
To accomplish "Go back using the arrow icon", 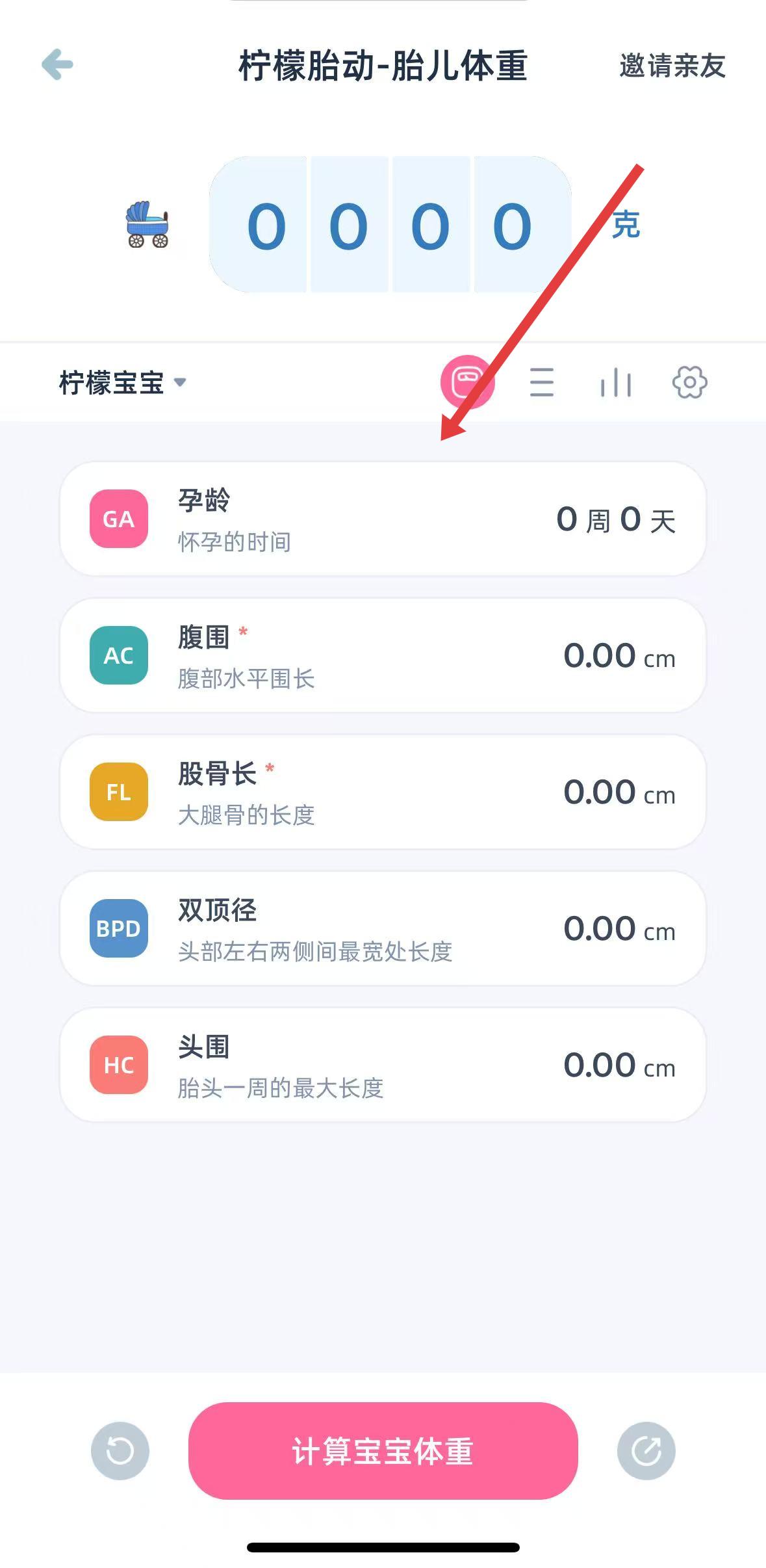I will [x=57, y=64].
